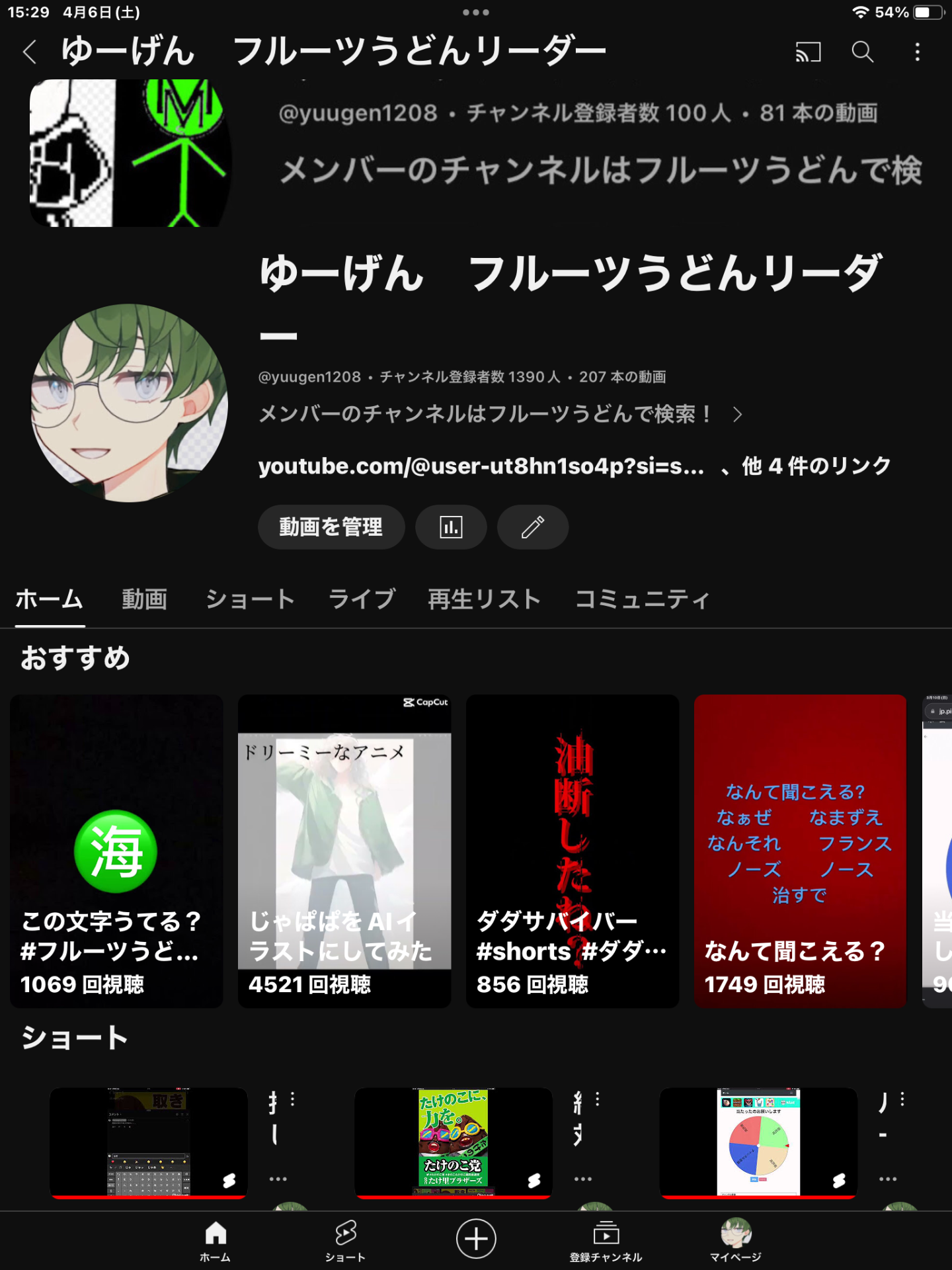Expand the channel description chevron
Screen dimensions: 952x1270
coord(738,415)
